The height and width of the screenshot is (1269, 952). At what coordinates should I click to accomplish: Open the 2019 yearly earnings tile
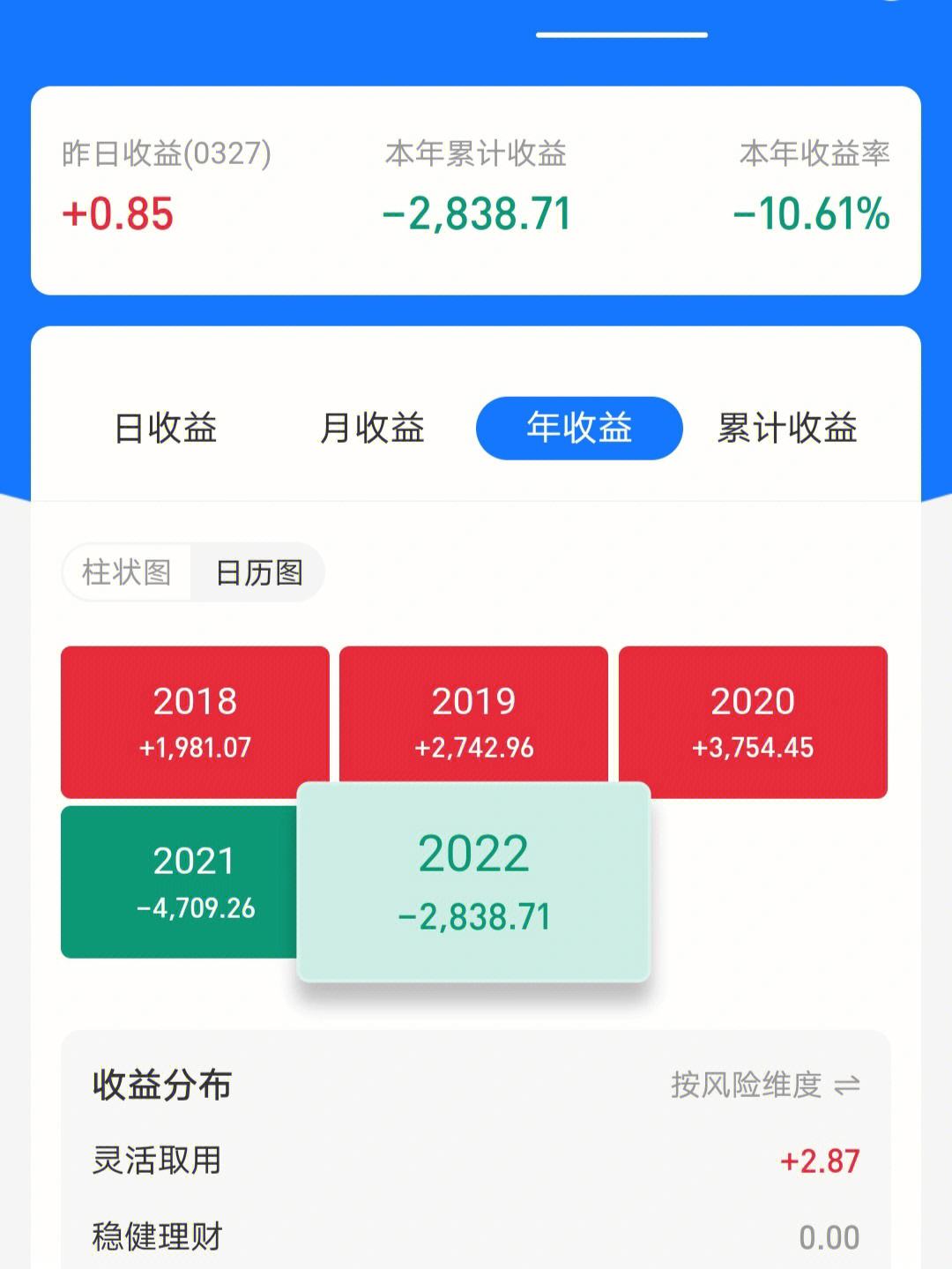pyautogui.click(x=473, y=716)
